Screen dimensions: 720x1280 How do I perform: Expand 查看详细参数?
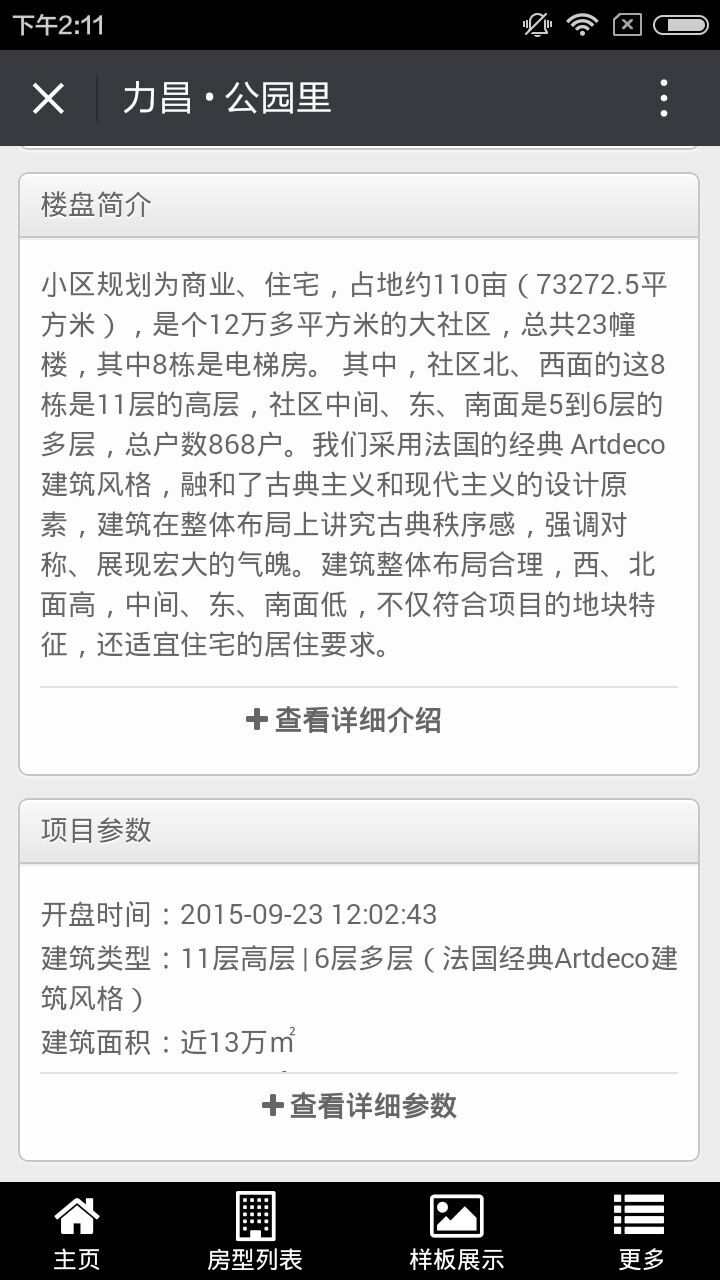pyautogui.click(x=359, y=1104)
